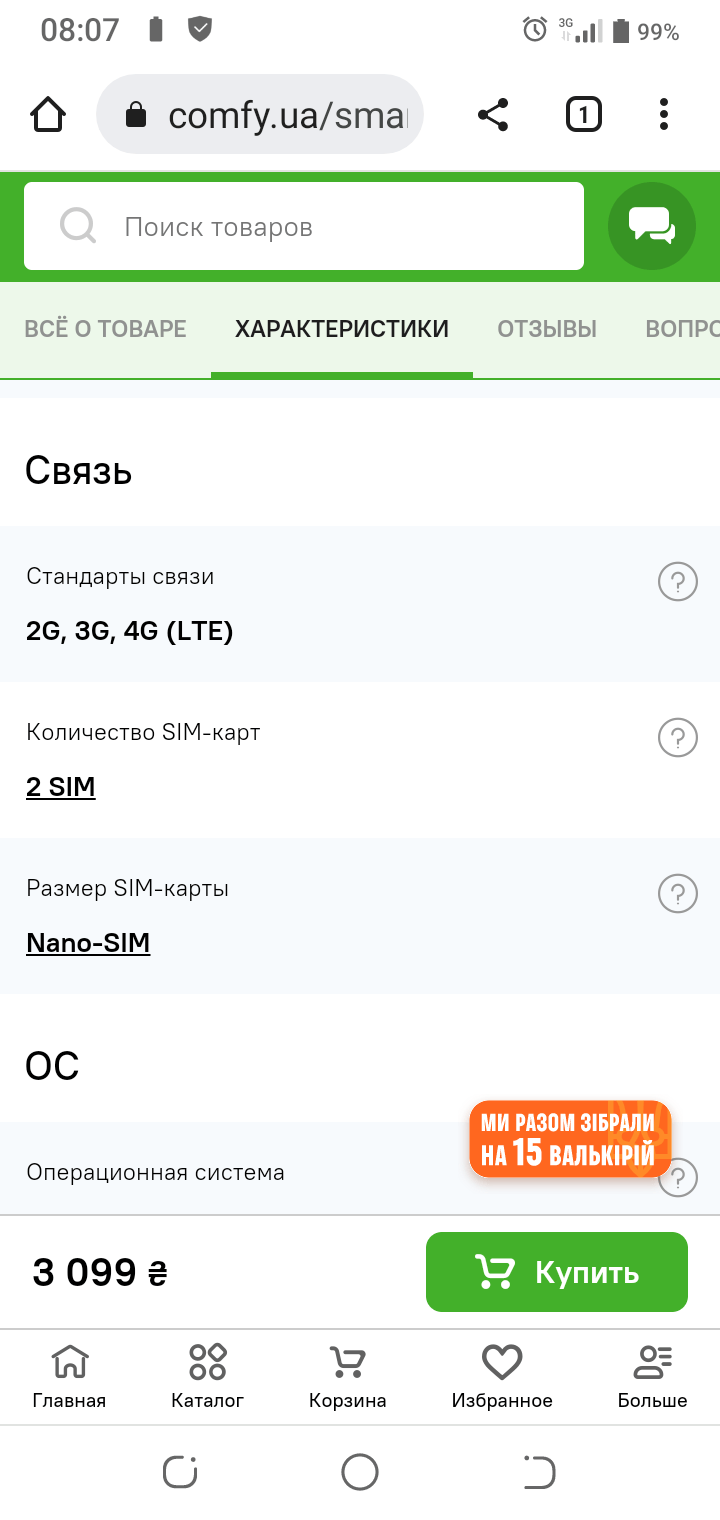Image resolution: width=720 pixels, height=1520 pixels.
Task: Tap the browser home icon
Action: [x=48, y=115]
